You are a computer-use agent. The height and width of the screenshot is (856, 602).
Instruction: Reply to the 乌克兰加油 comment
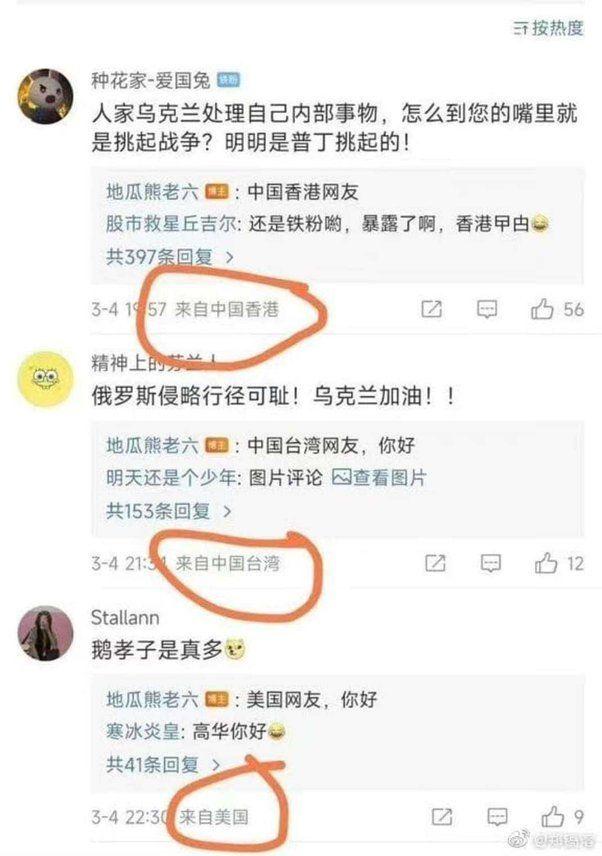(490, 564)
